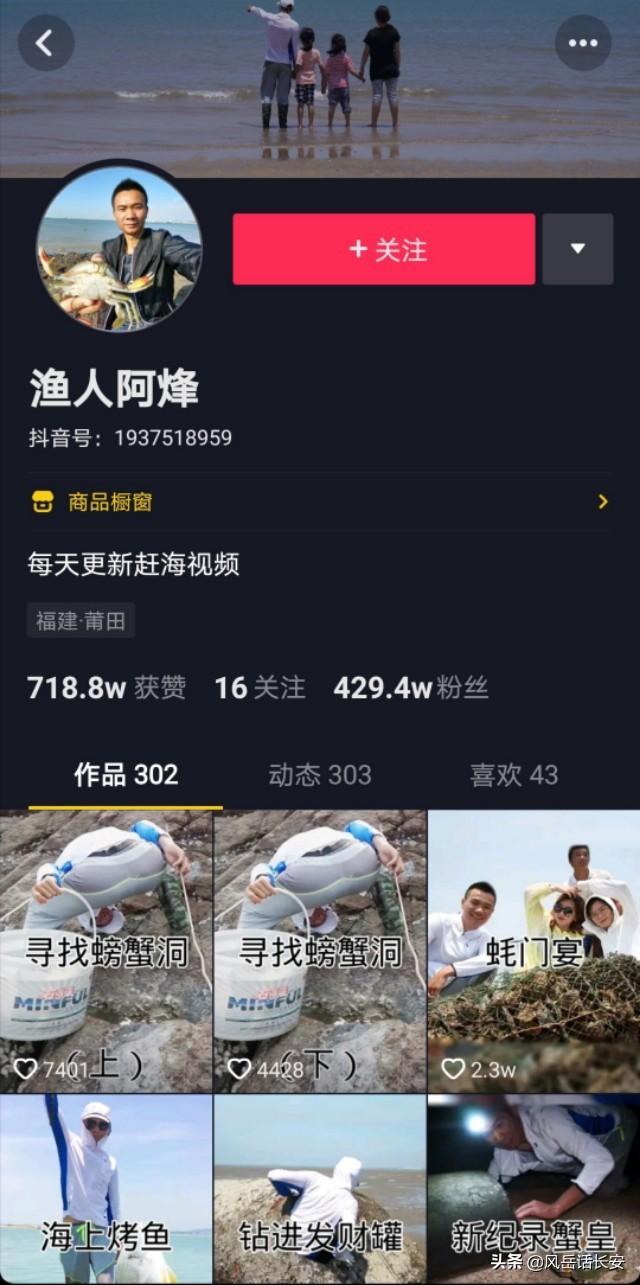This screenshot has width=640, height=1285.
Task: Open the 16 关注 following list
Action: 260,688
